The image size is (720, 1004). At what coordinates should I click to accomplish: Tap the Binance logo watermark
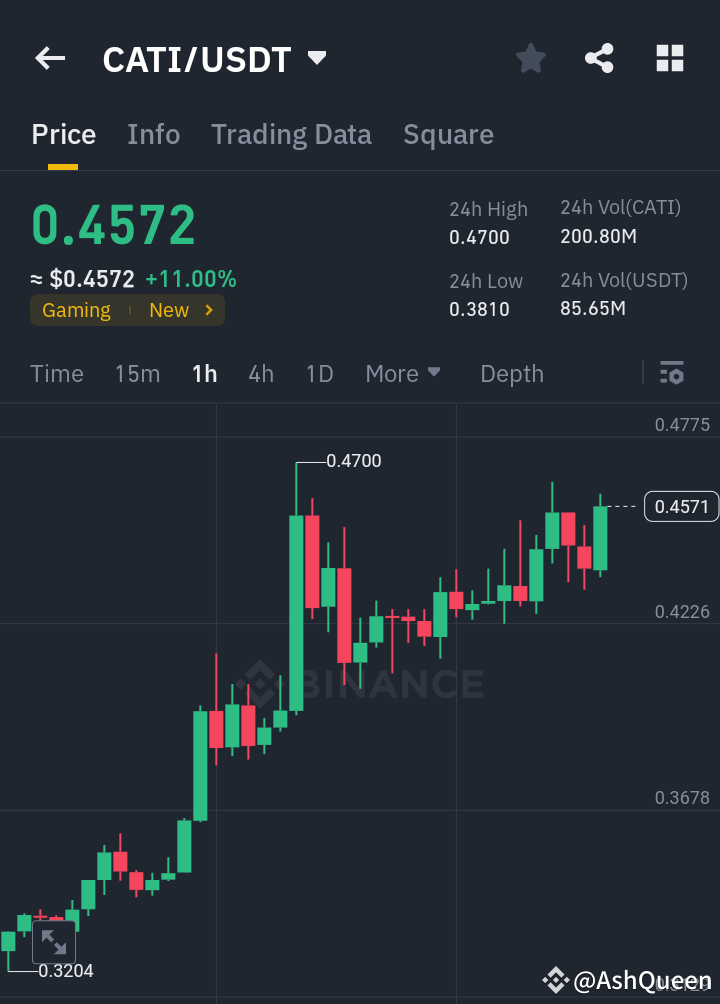[370, 684]
